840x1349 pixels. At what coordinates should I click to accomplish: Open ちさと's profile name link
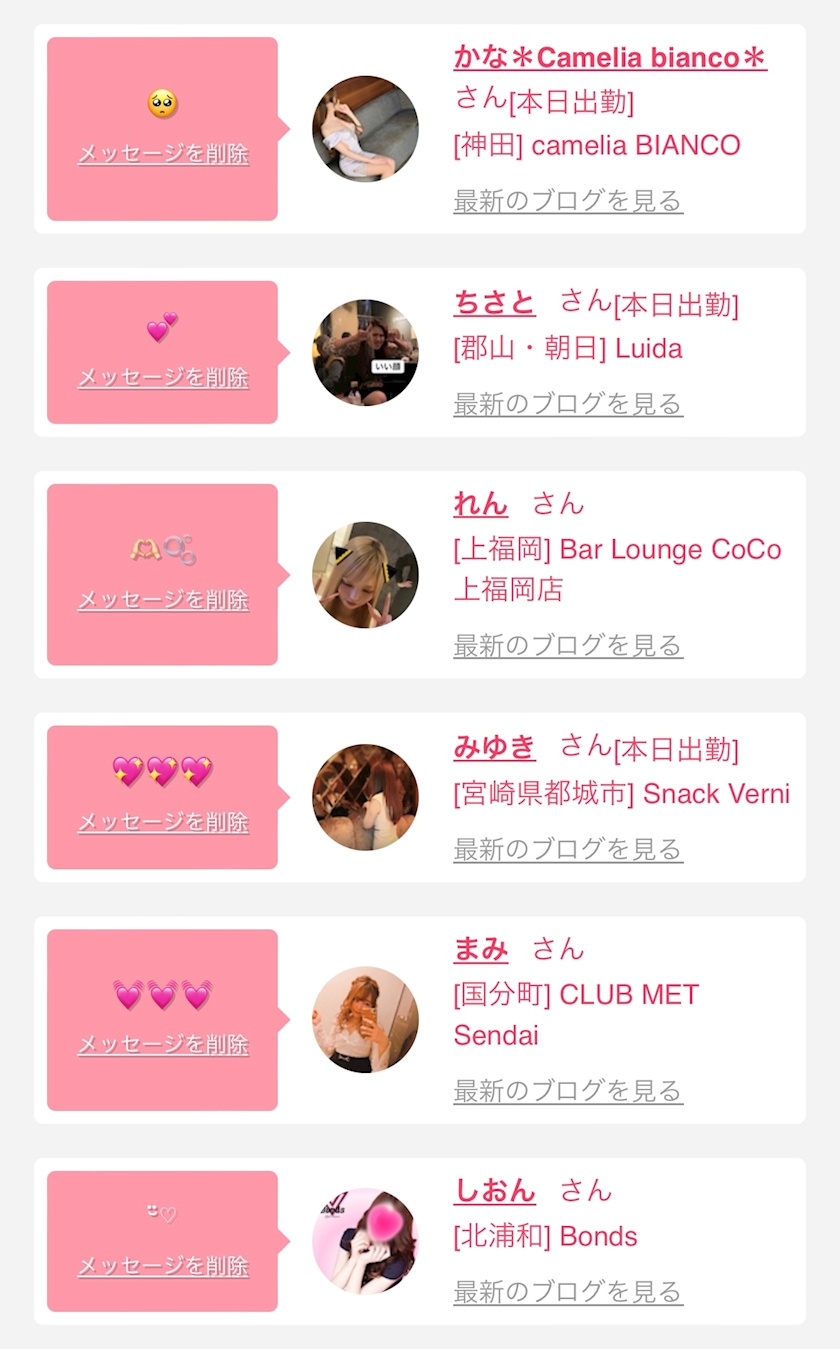494,302
